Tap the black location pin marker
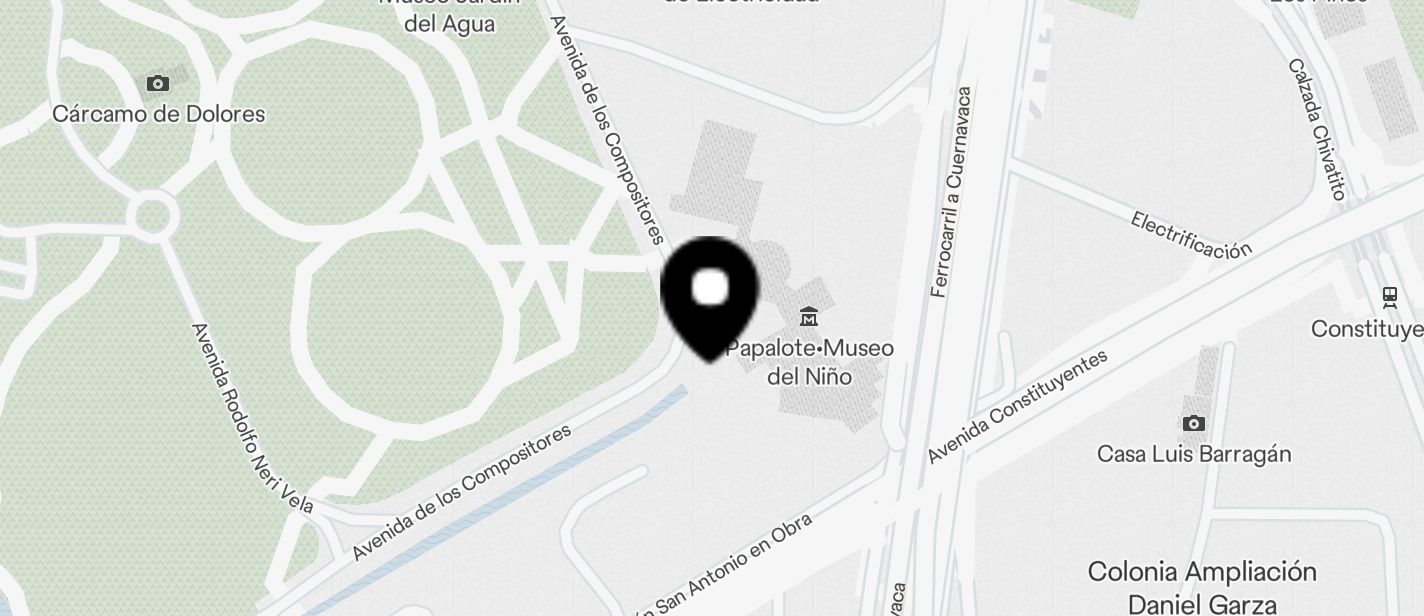The width and height of the screenshot is (1424, 616). click(710, 294)
